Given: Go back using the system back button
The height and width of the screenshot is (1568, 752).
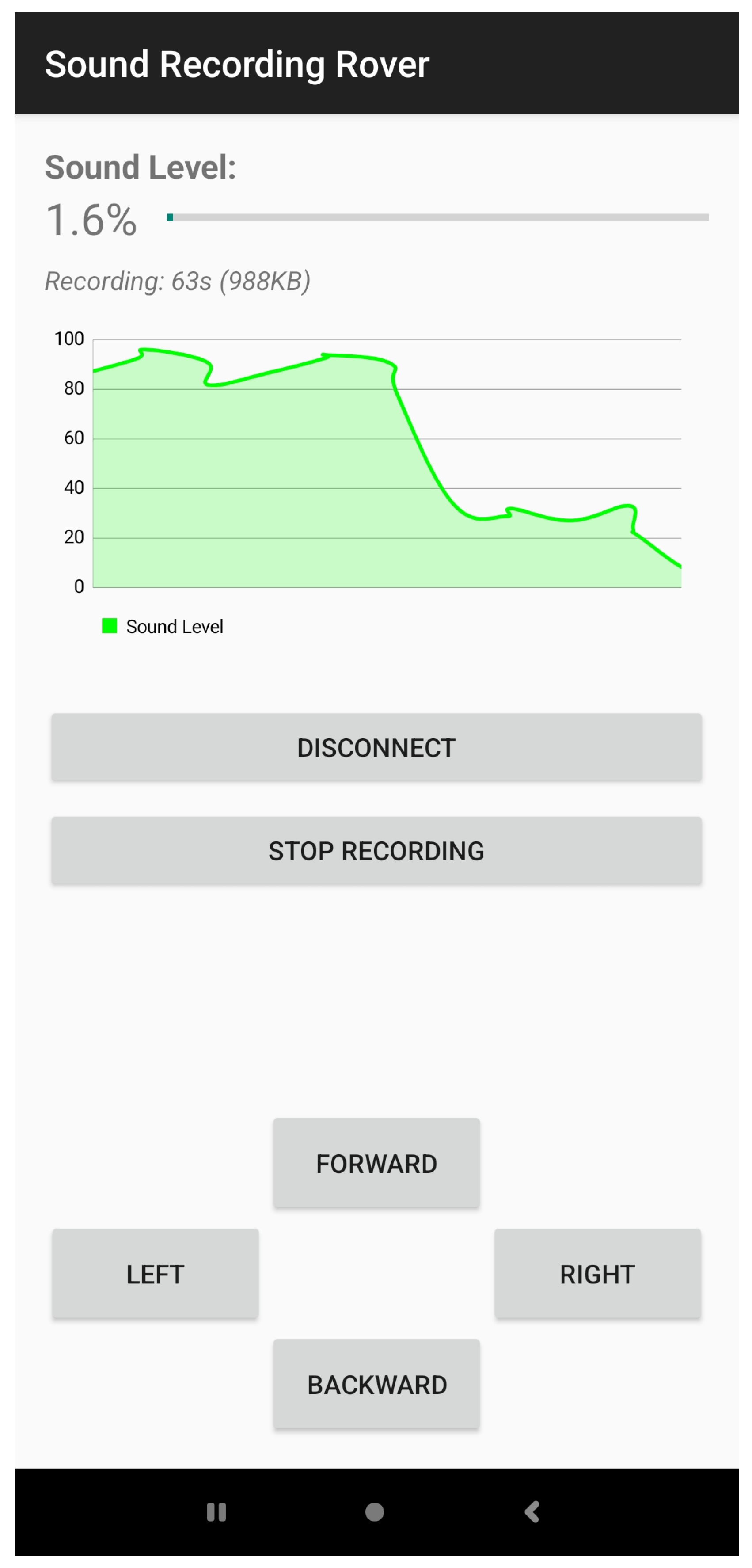Looking at the screenshot, I should (x=532, y=1511).
